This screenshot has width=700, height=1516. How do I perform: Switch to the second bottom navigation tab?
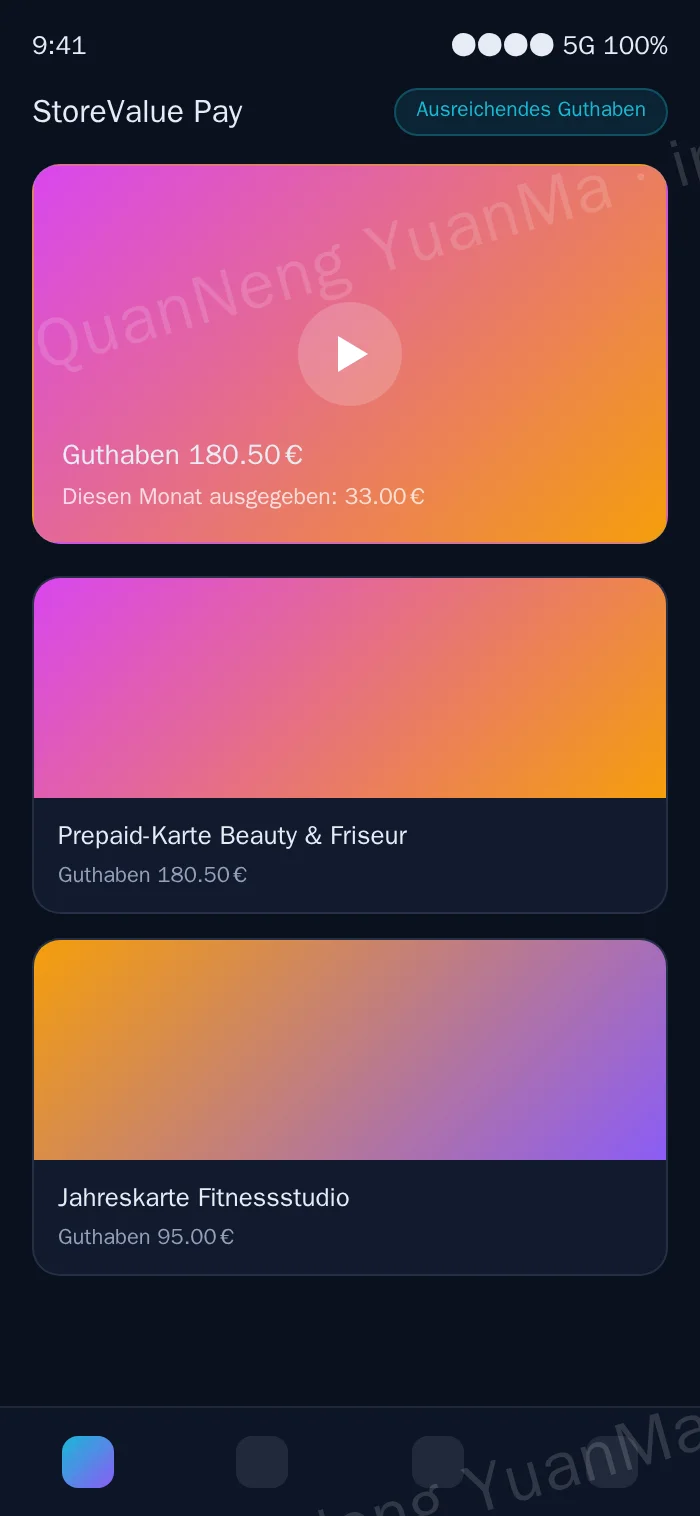(x=262, y=1462)
